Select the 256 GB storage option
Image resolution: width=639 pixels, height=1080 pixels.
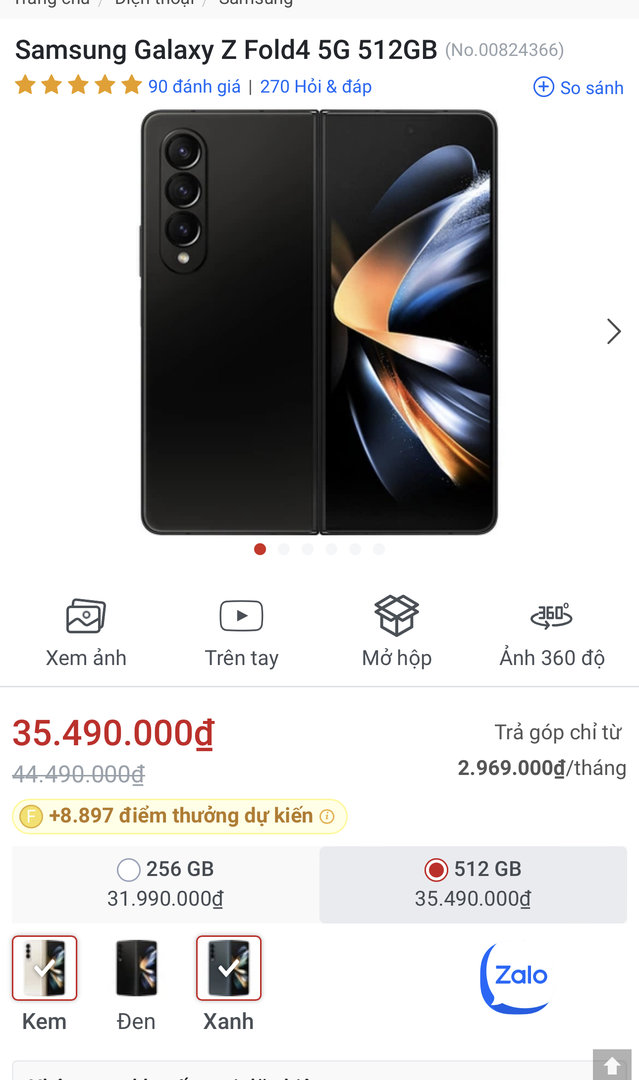(165, 883)
